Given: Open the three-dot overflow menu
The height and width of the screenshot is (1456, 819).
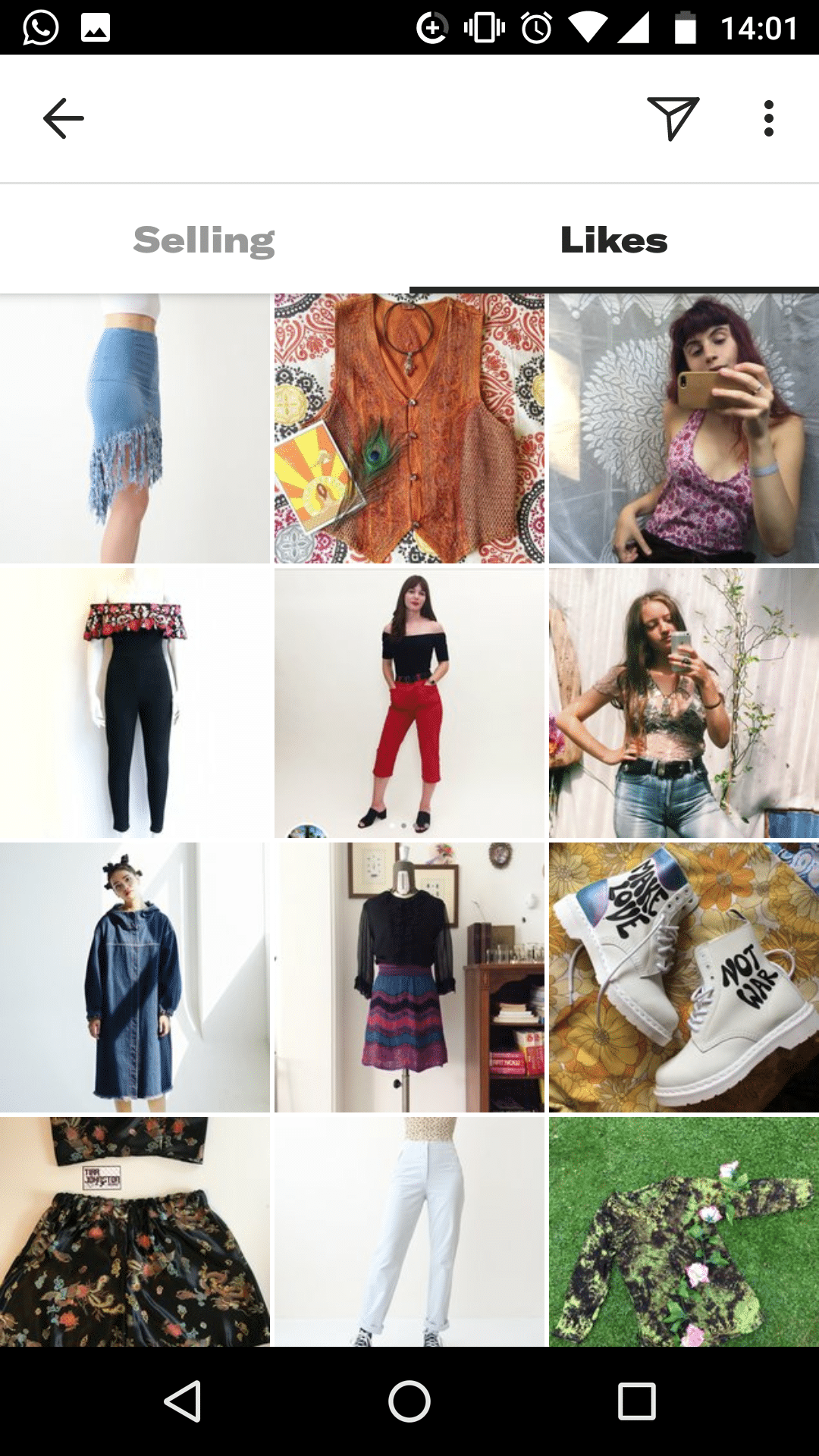Looking at the screenshot, I should tap(768, 118).
